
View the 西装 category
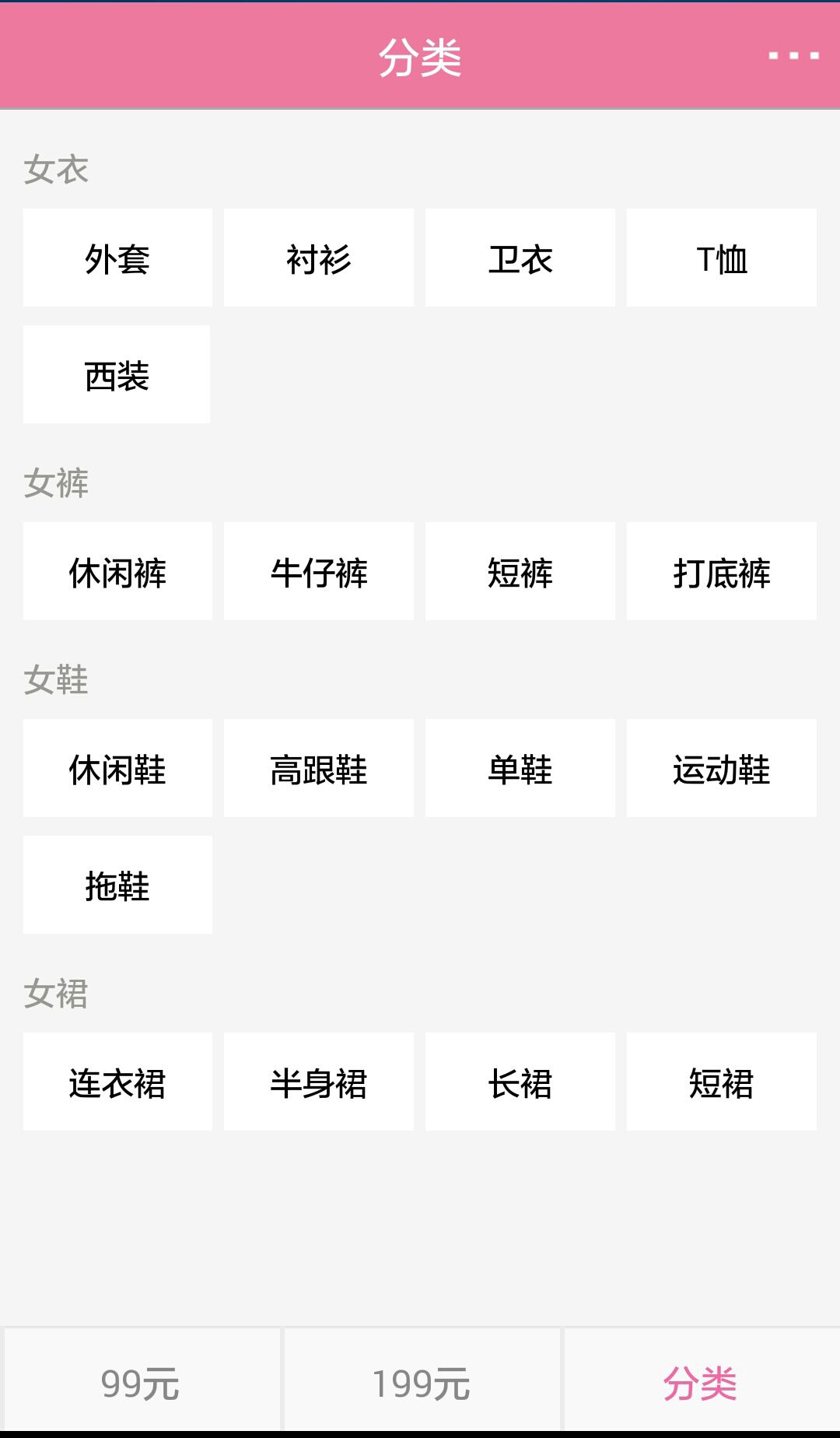coord(117,374)
